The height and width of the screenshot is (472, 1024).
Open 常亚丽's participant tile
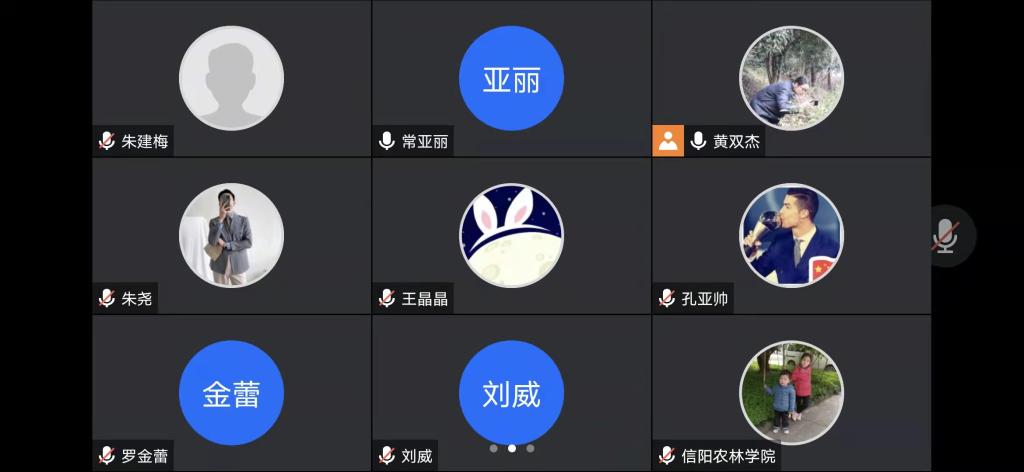[511, 78]
